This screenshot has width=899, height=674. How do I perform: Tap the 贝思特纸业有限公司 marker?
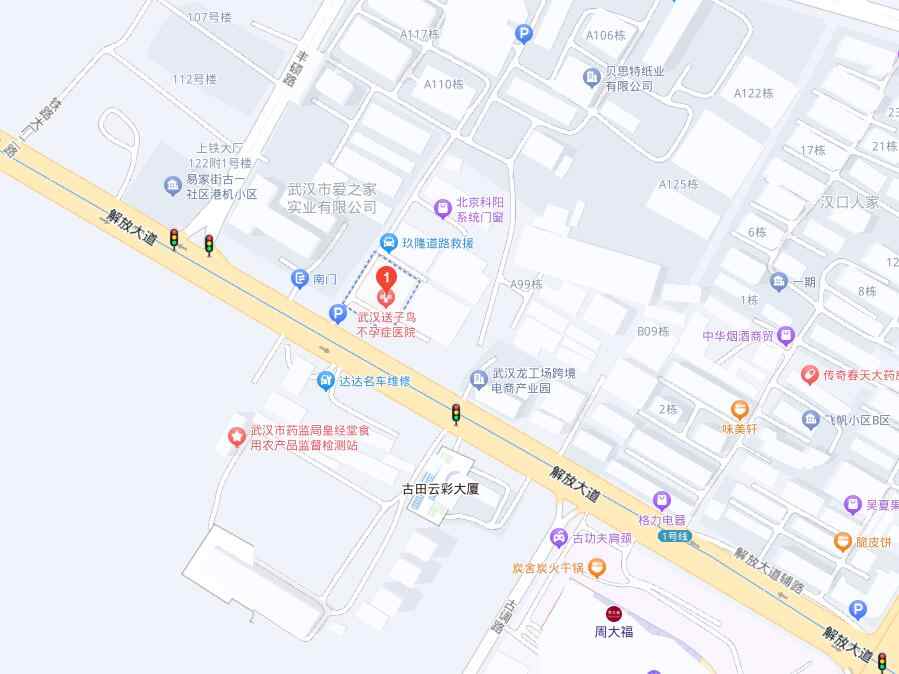(x=592, y=78)
